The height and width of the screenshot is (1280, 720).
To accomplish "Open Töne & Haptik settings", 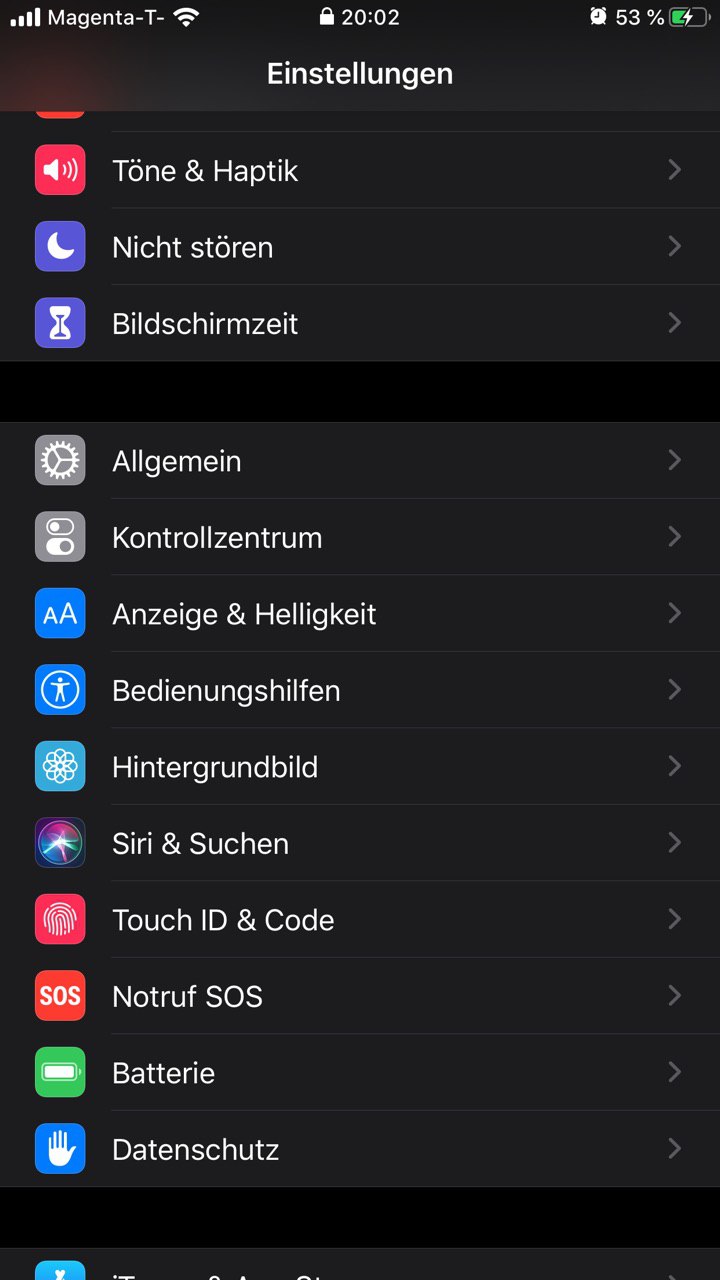I will (x=360, y=170).
